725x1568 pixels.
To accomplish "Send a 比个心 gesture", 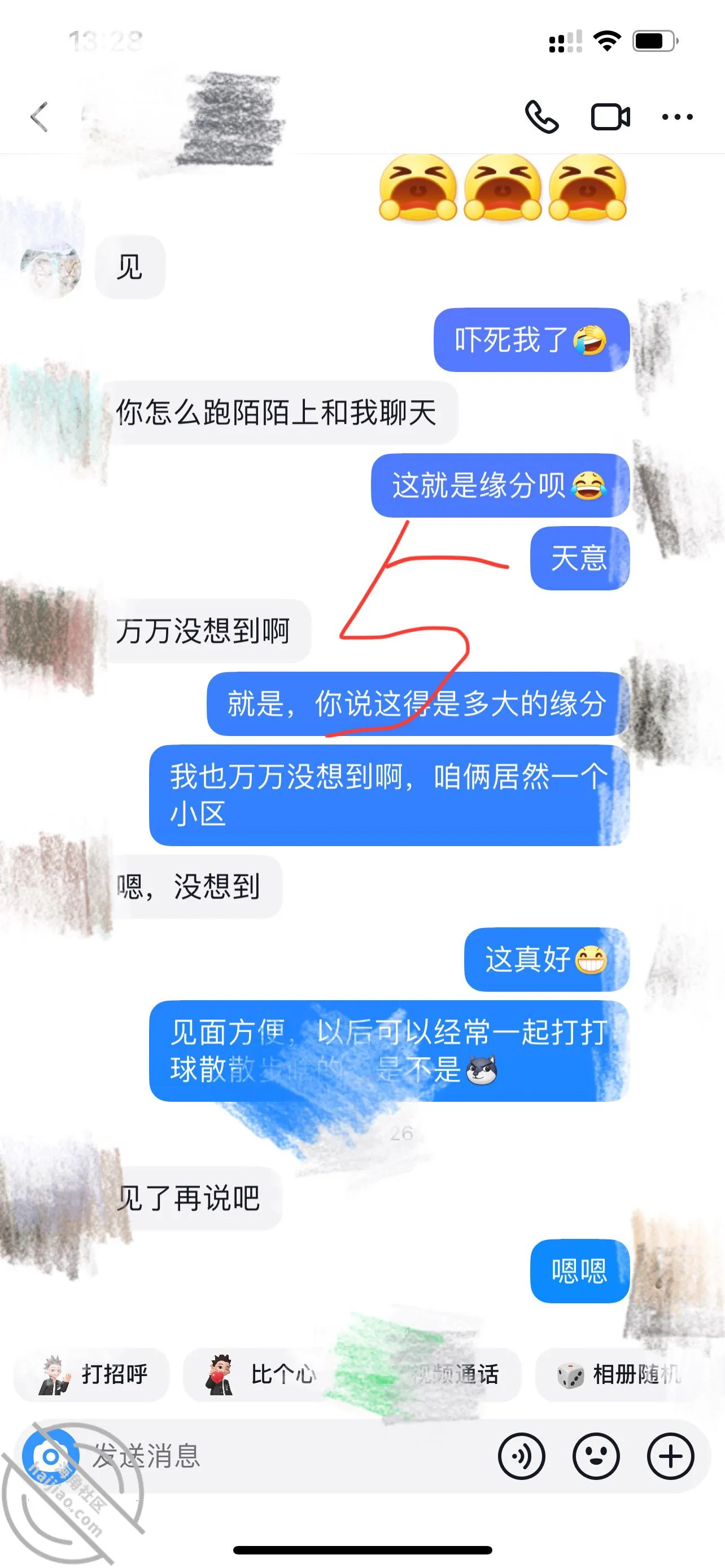I will pyautogui.click(x=260, y=1375).
